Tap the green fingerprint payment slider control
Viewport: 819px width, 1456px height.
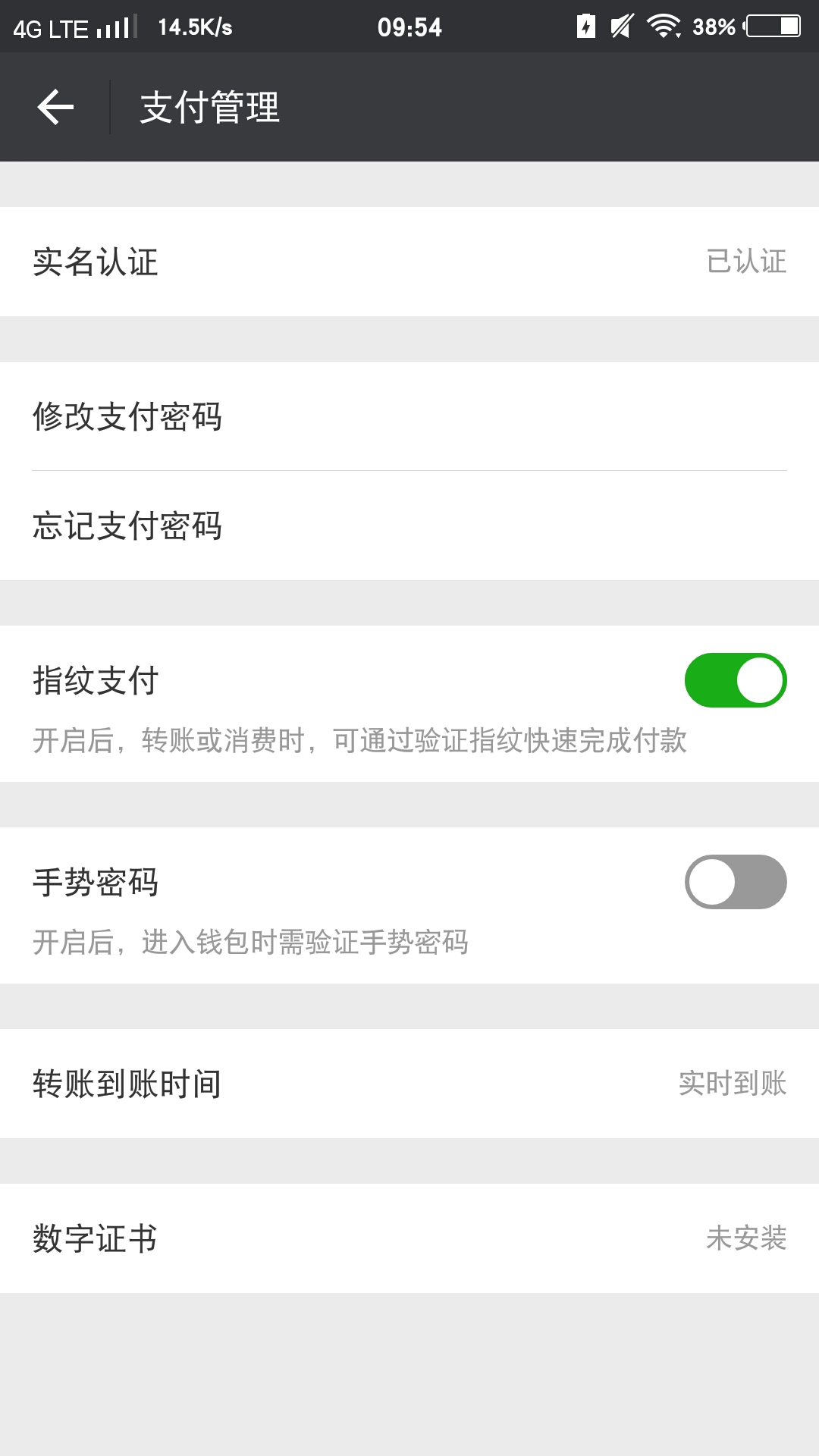pyautogui.click(x=737, y=681)
